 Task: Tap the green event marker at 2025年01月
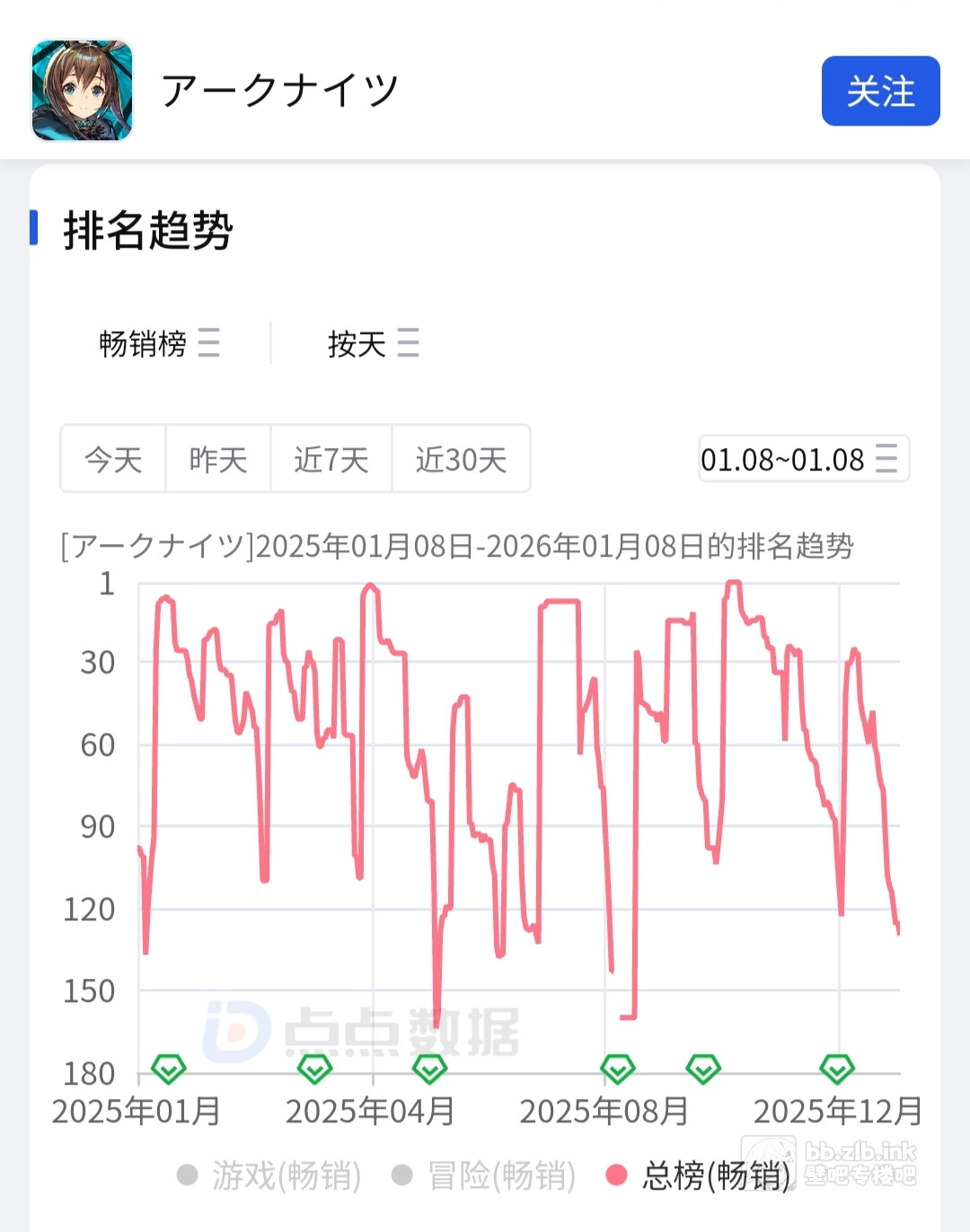coord(168,1069)
